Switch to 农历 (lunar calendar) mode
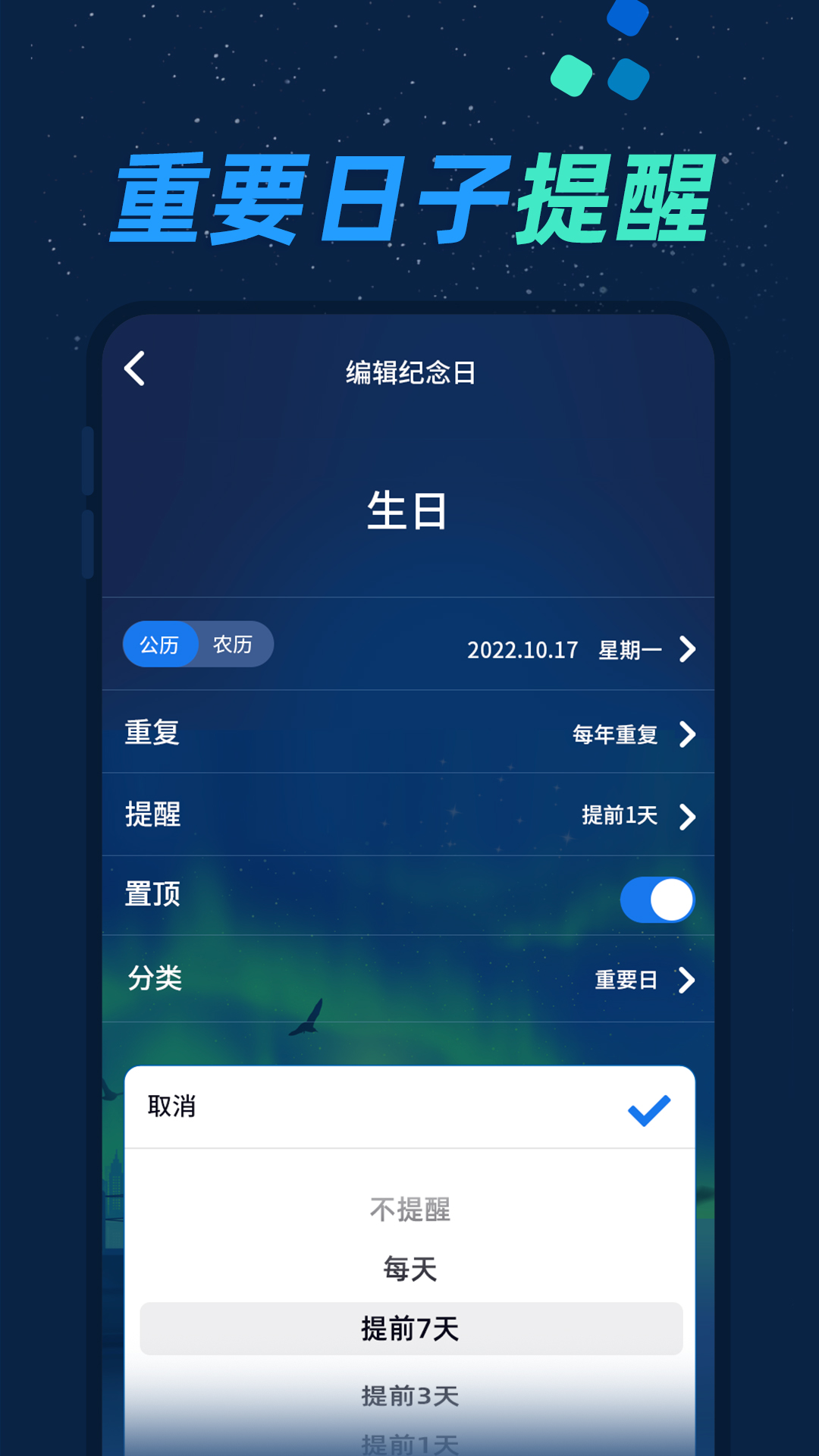This screenshot has width=819, height=1456. 234,645
